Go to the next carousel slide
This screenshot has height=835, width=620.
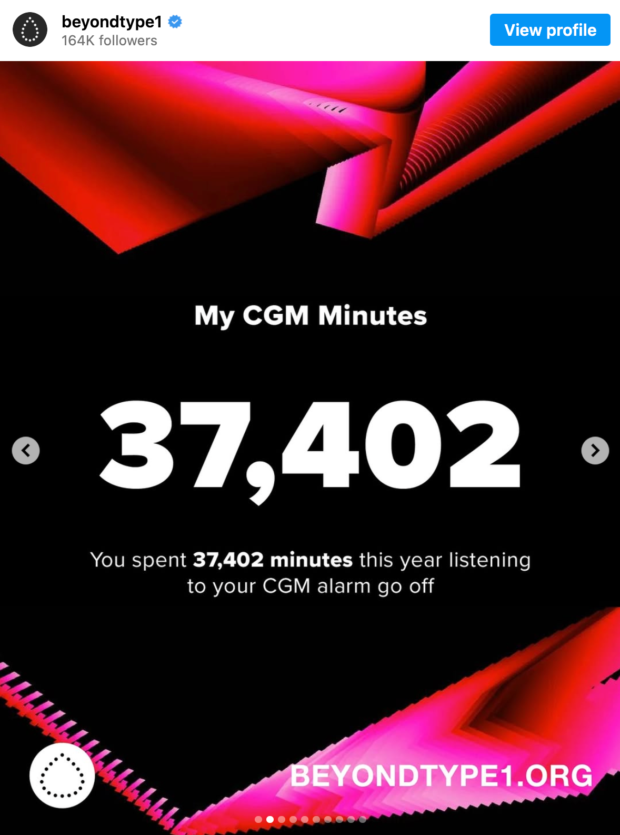tap(594, 451)
